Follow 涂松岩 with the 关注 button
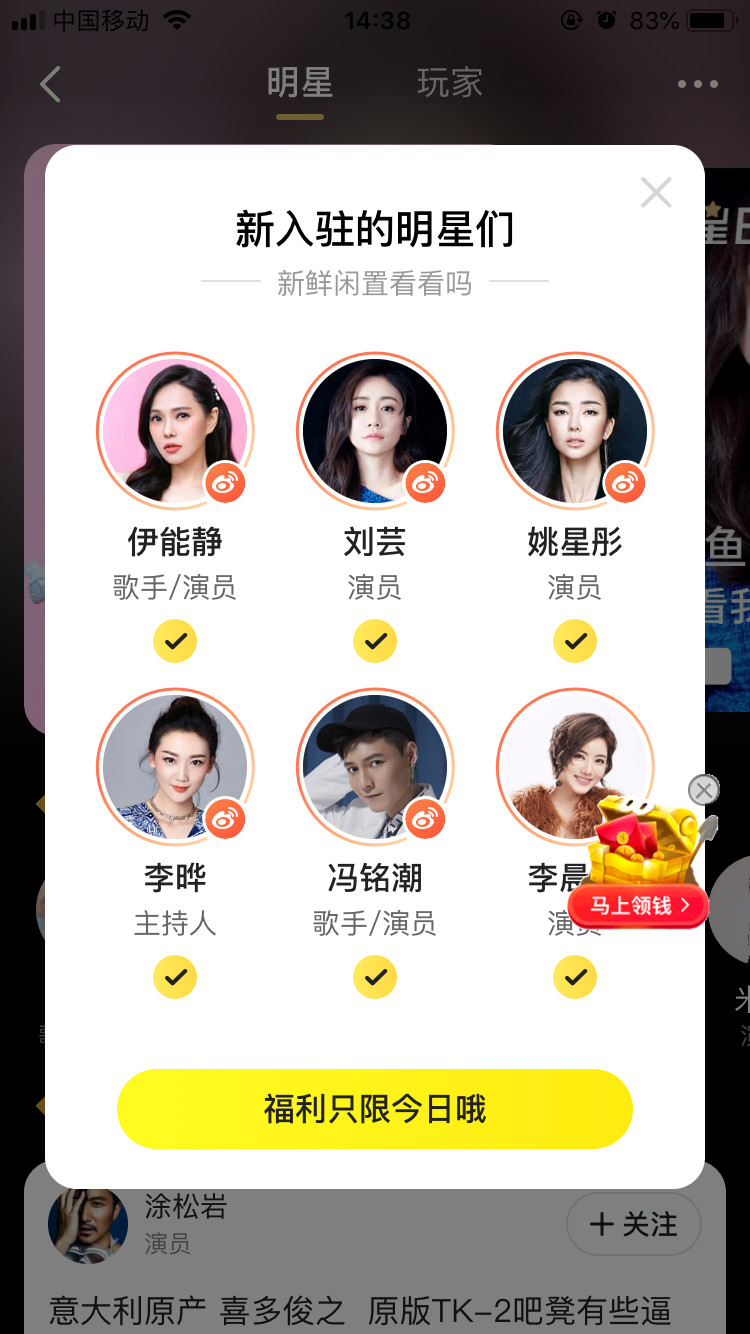This screenshot has height=1334, width=750. tap(634, 1224)
